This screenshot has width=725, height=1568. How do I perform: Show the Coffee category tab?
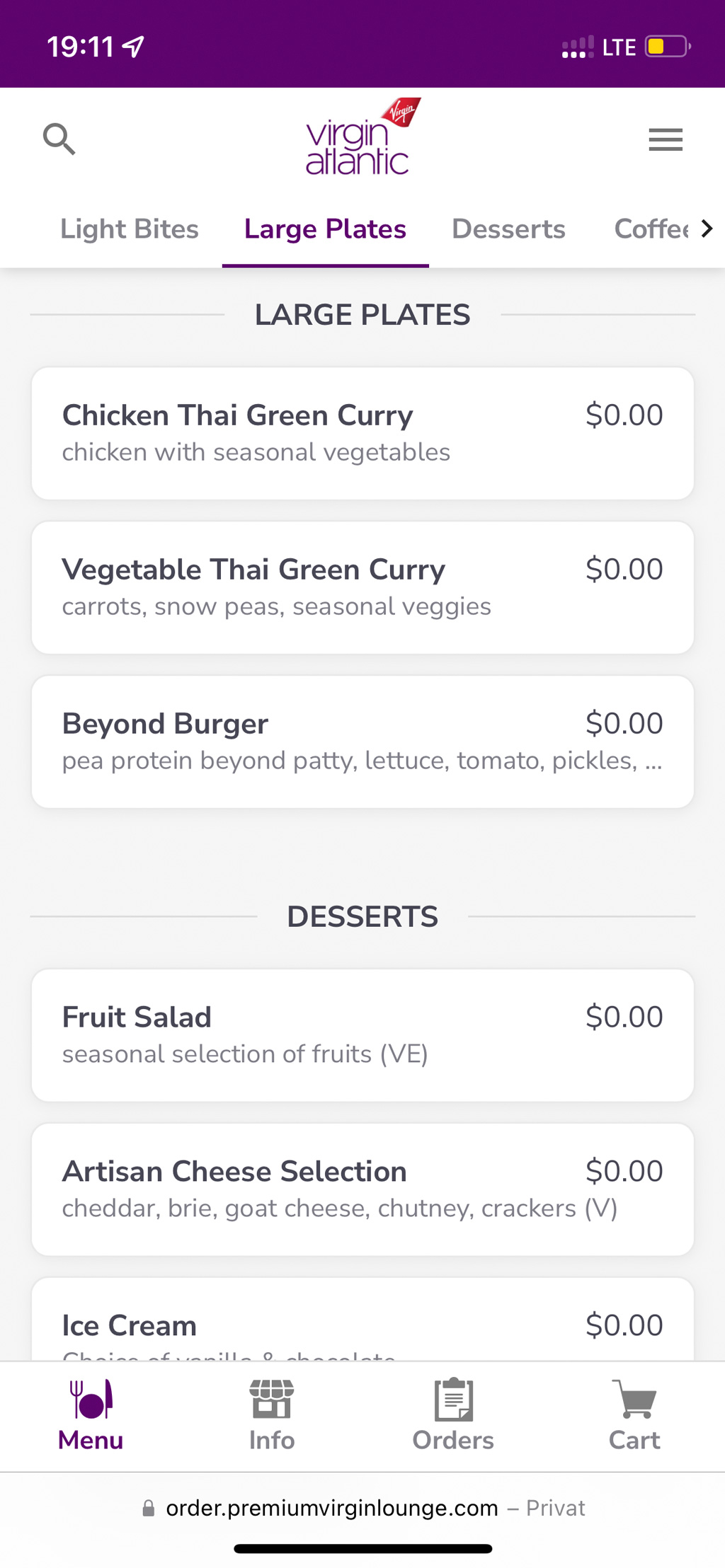tap(650, 229)
